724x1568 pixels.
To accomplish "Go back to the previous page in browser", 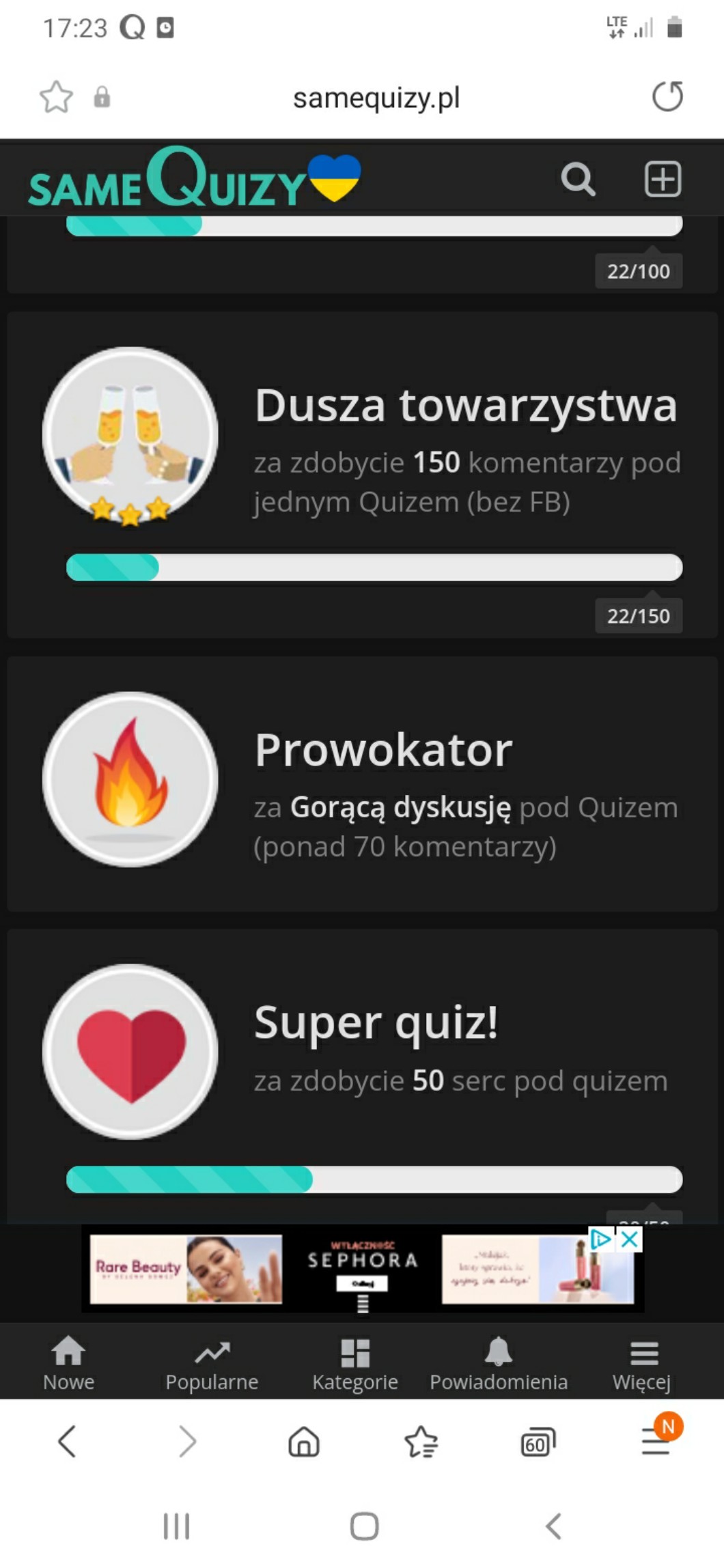I will pyautogui.click(x=67, y=1442).
